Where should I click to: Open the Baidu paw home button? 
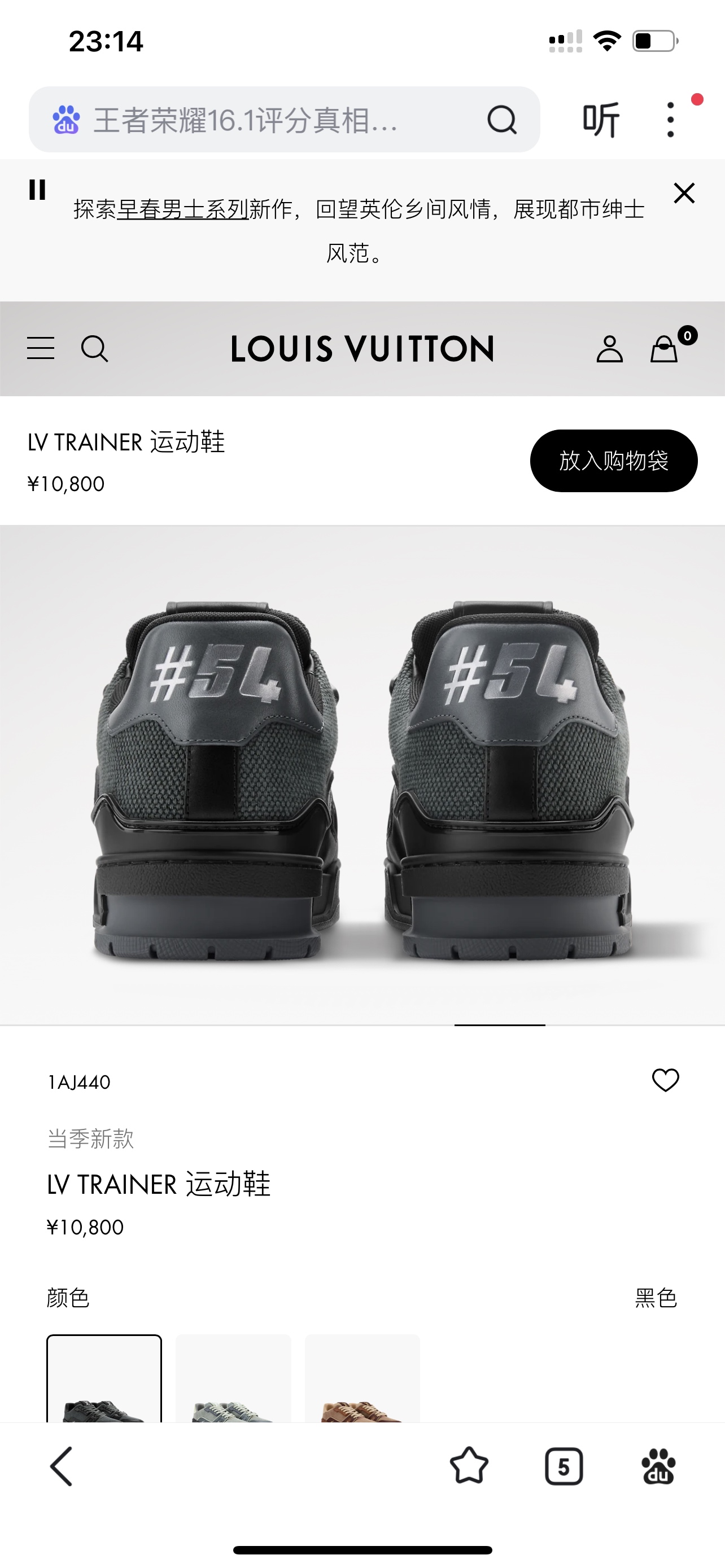[x=658, y=1466]
